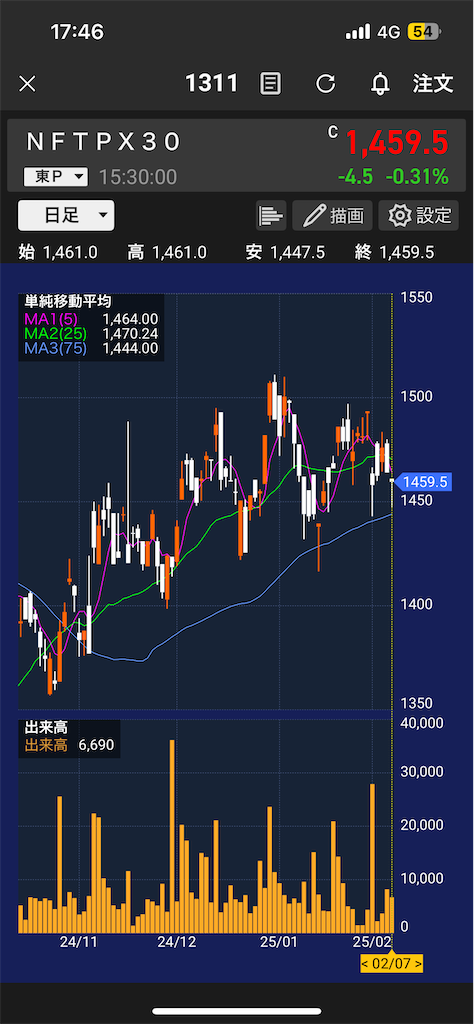Toggle the volume-by-price bars icon
Image resolution: width=474 pixels, height=1024 pixels.
click(x=271, y=216)
